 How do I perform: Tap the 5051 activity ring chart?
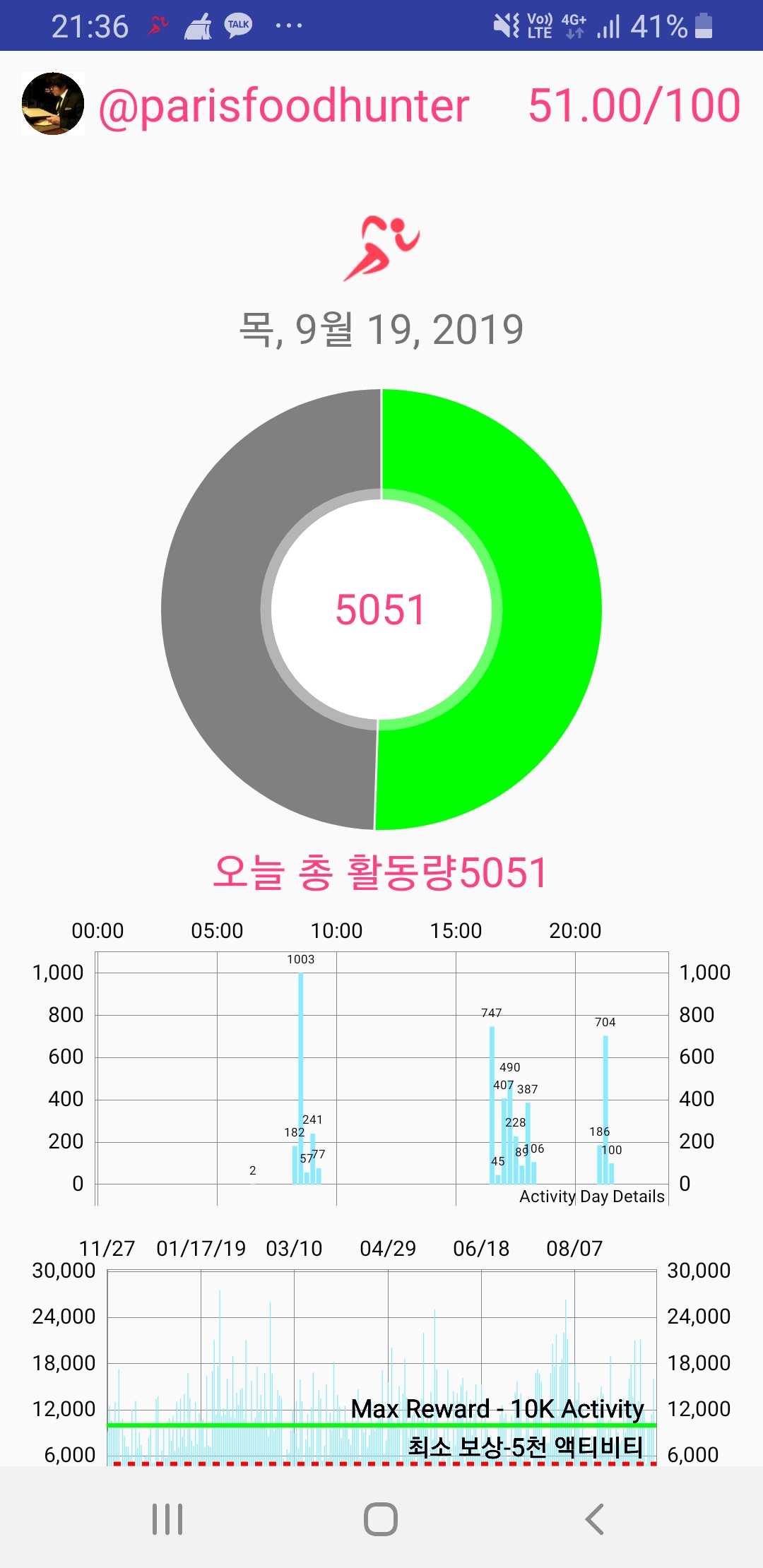point(381,610)
